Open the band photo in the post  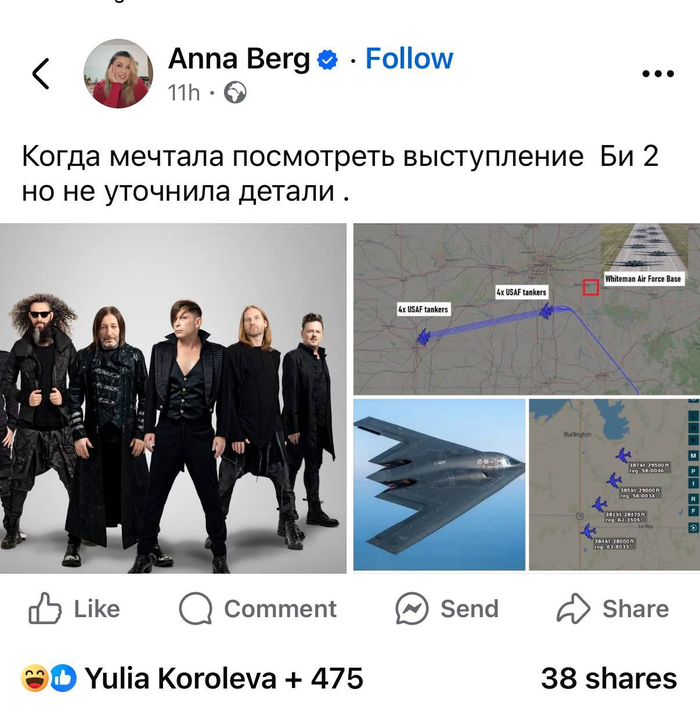173,398
